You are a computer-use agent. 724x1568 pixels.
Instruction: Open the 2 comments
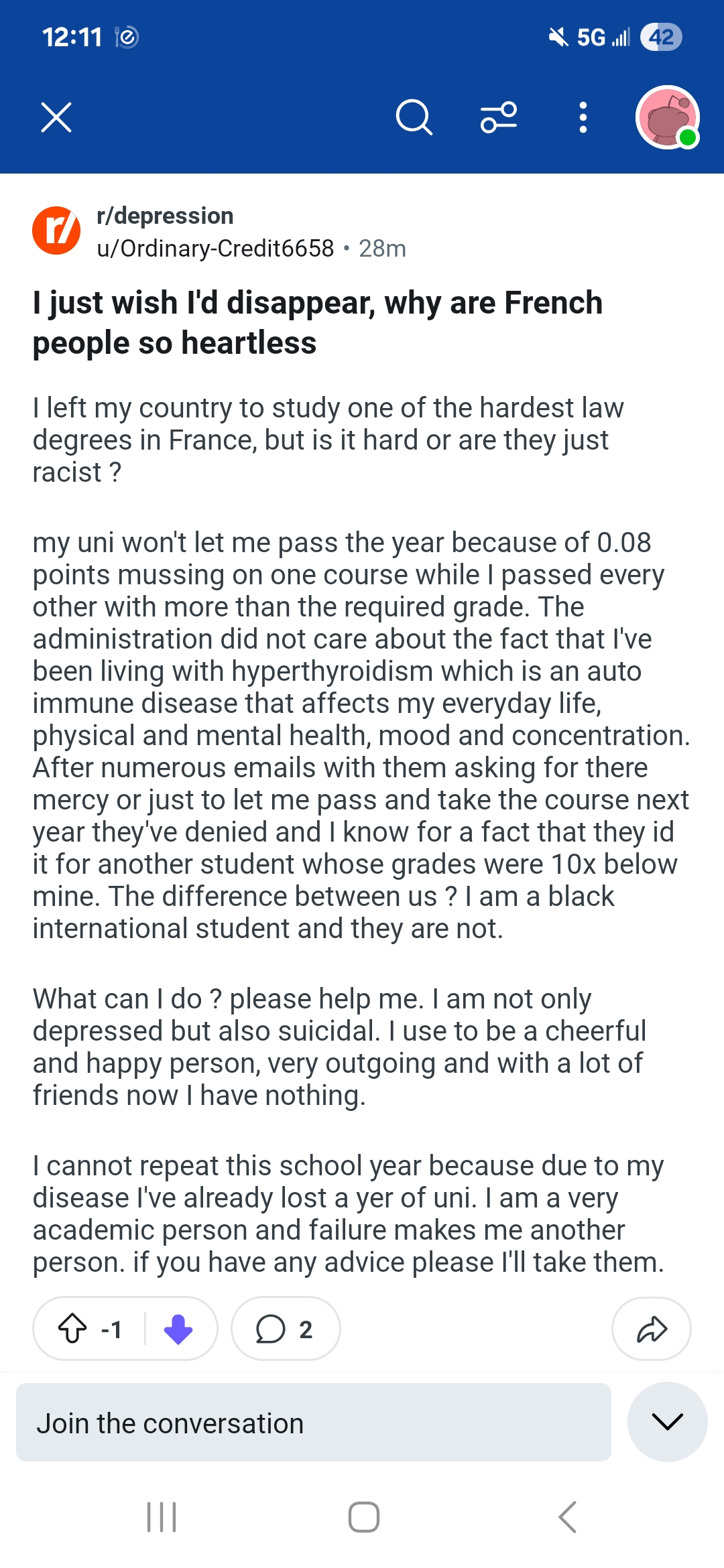286,1328
